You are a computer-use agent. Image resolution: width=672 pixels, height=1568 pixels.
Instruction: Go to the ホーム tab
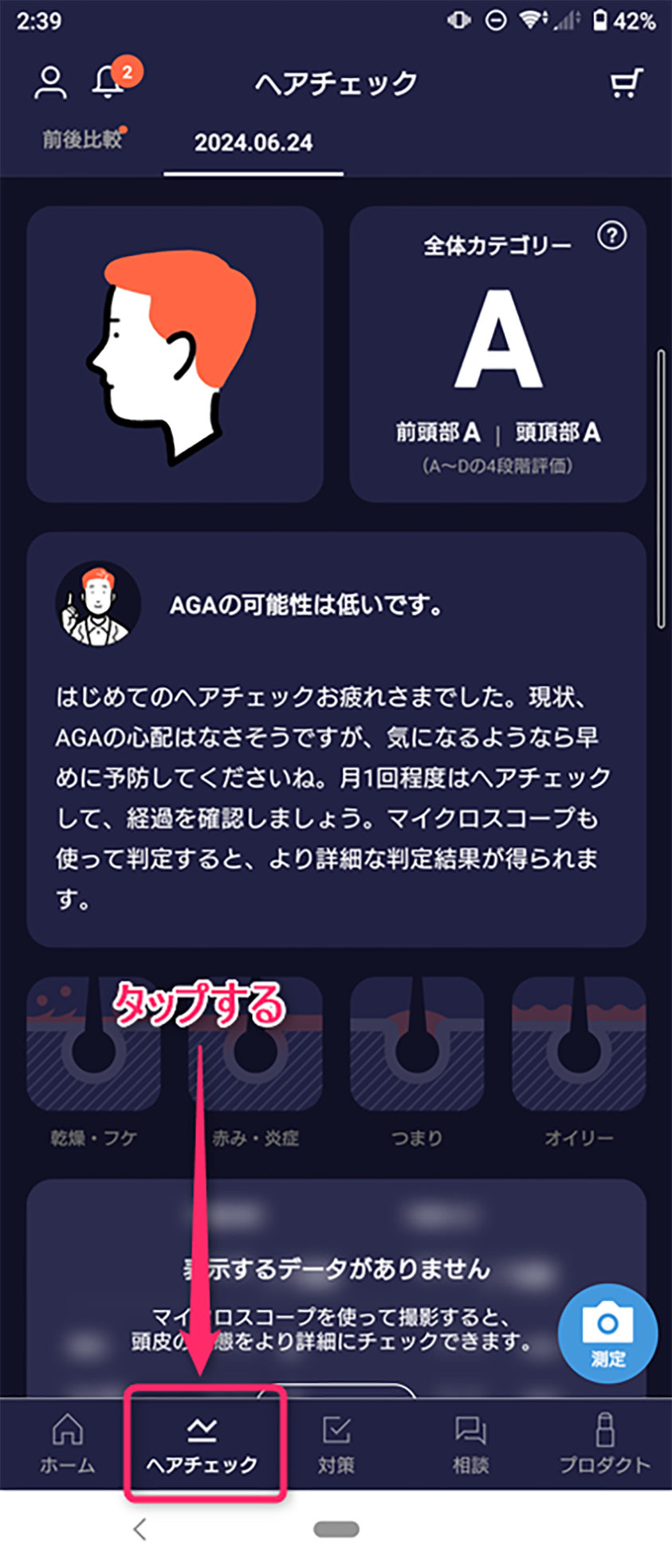click(x=68, y=1444)
